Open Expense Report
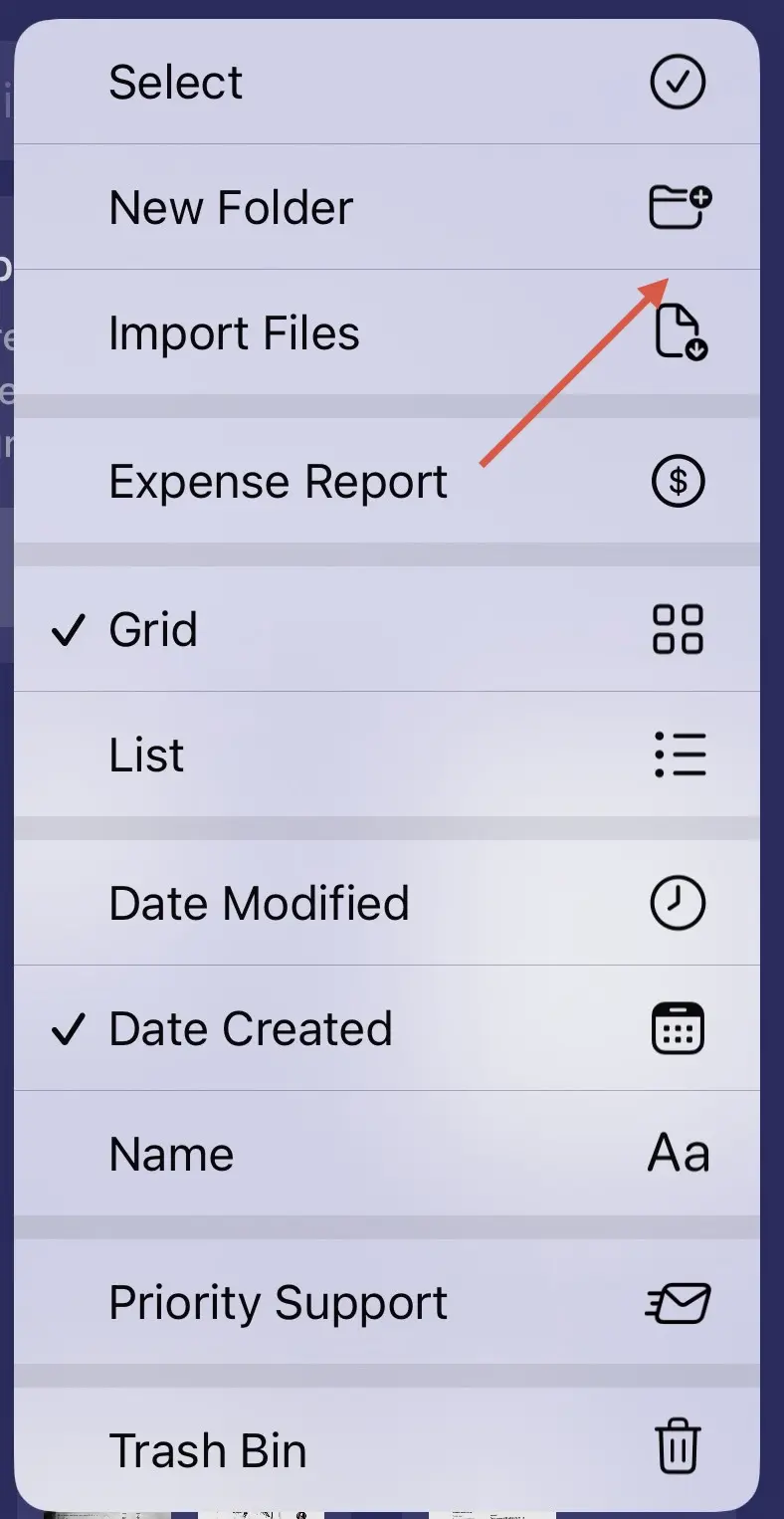This screenshot has width=784, height=1519. coord(386,482)
